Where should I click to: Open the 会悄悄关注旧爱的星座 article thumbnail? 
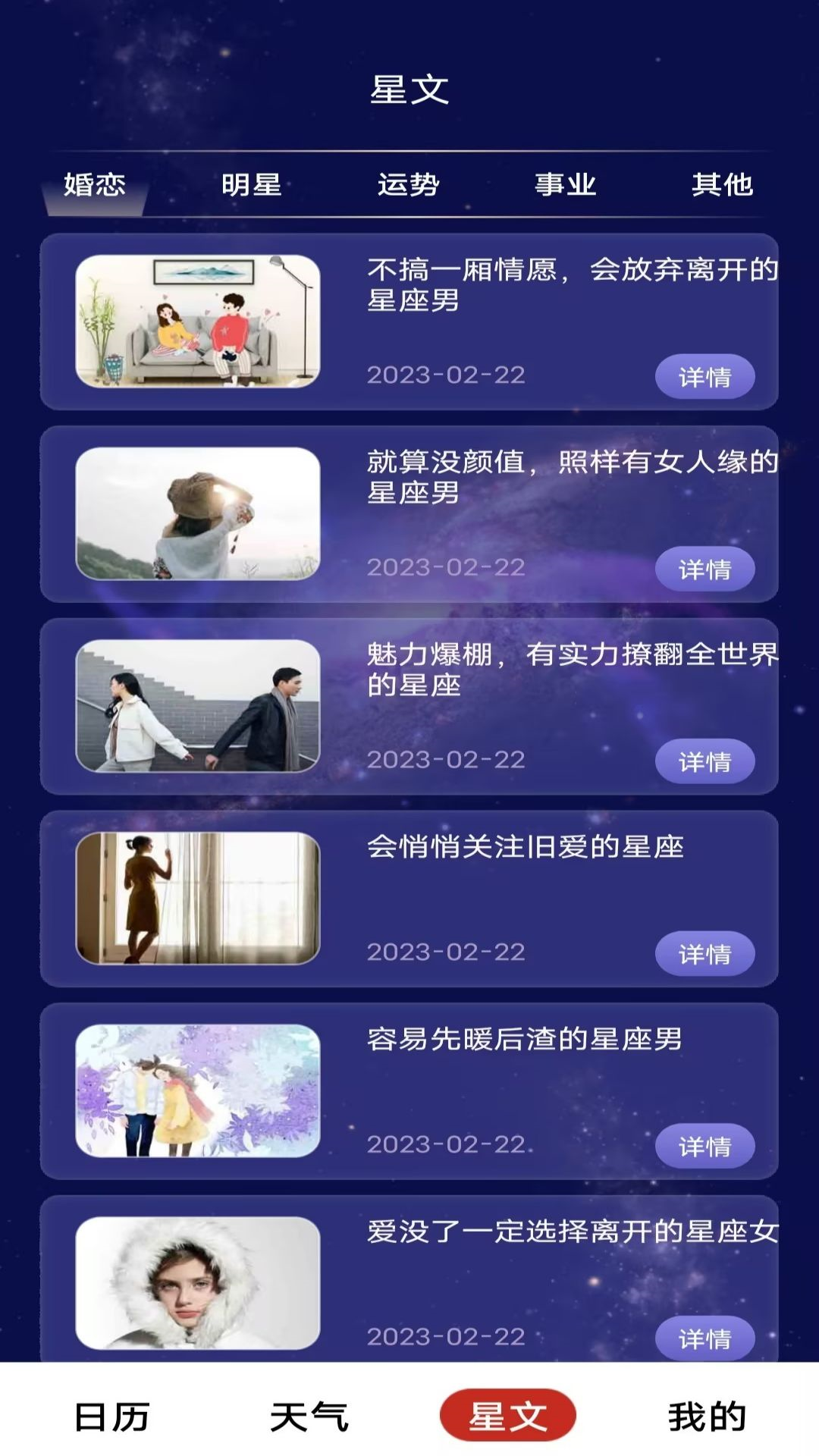point(198,899)
